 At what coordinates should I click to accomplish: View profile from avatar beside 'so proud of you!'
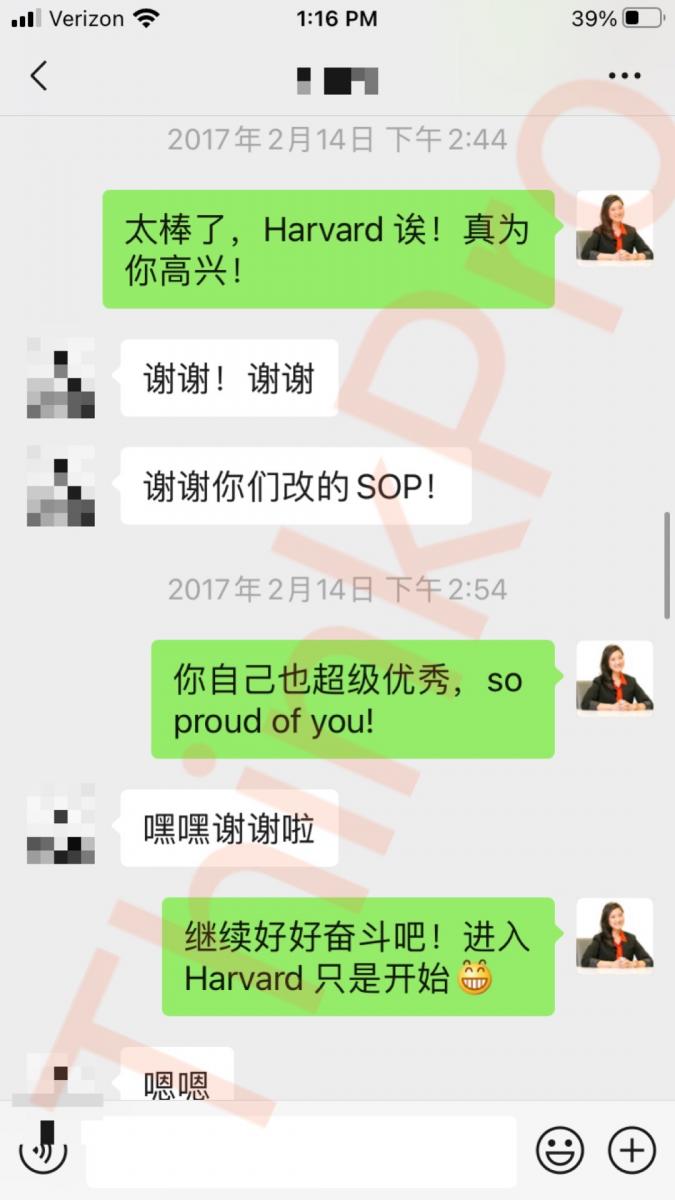pos(614,678)
